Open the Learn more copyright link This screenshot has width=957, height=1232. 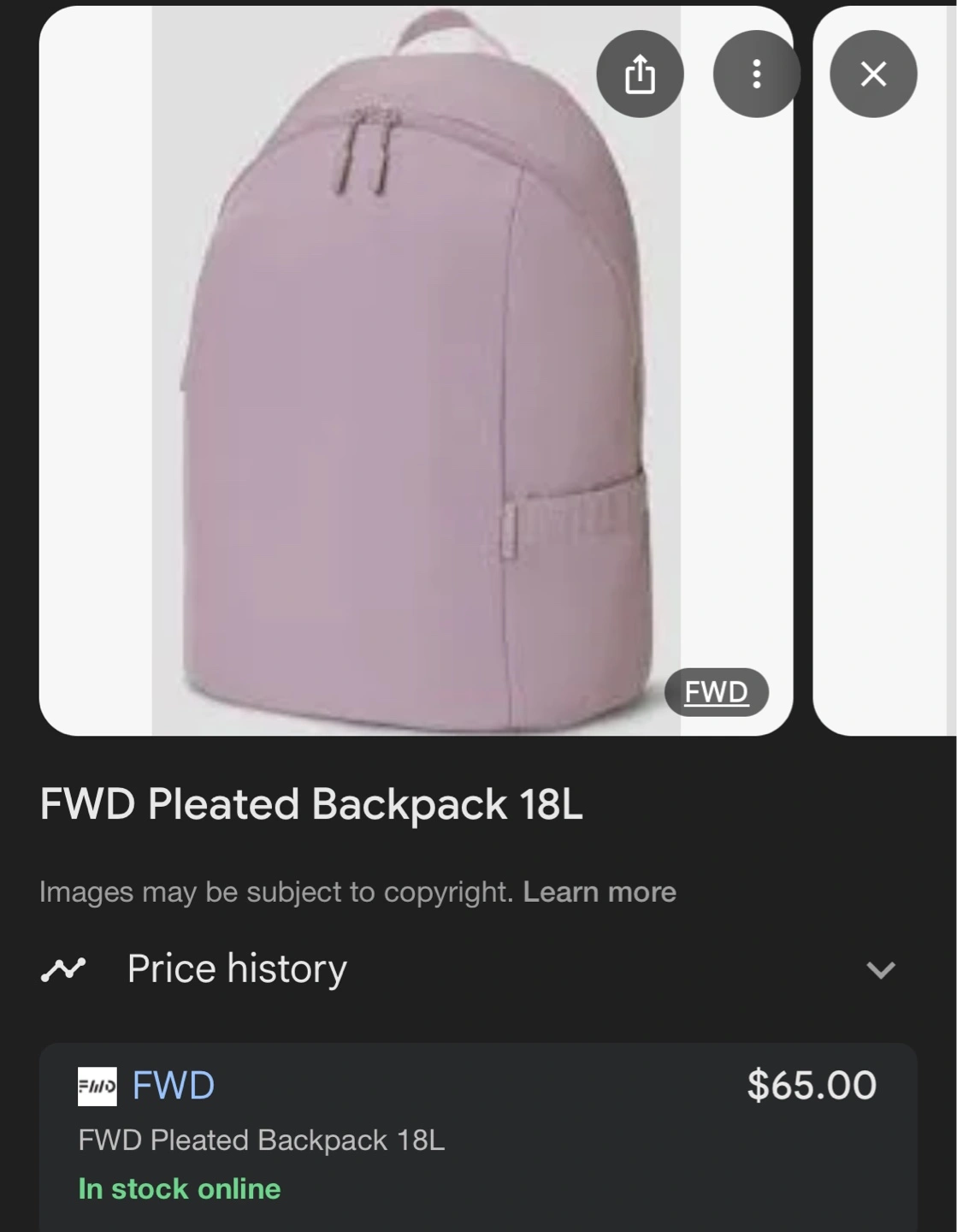(x=599, y=891)
